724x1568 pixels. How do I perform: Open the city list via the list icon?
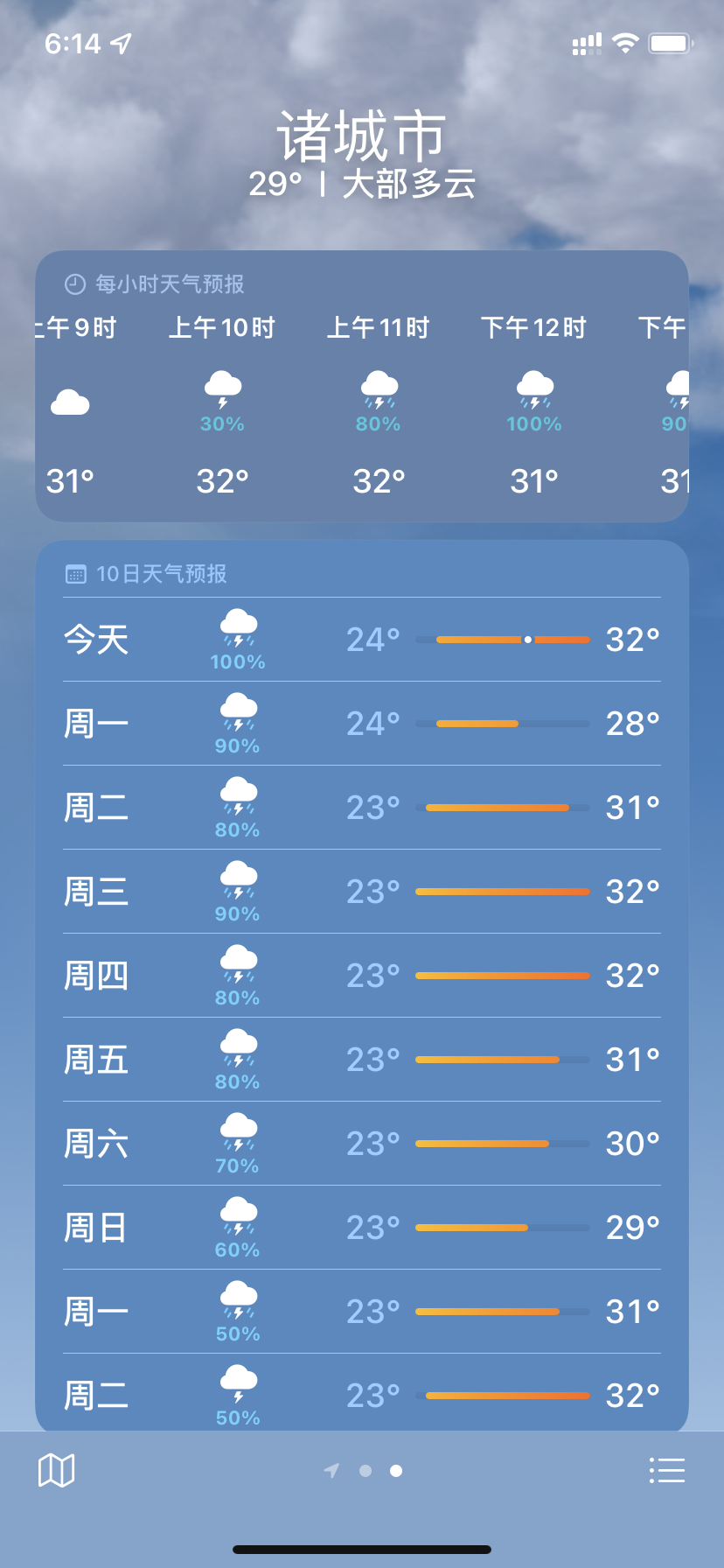(x=667, y=1470)
